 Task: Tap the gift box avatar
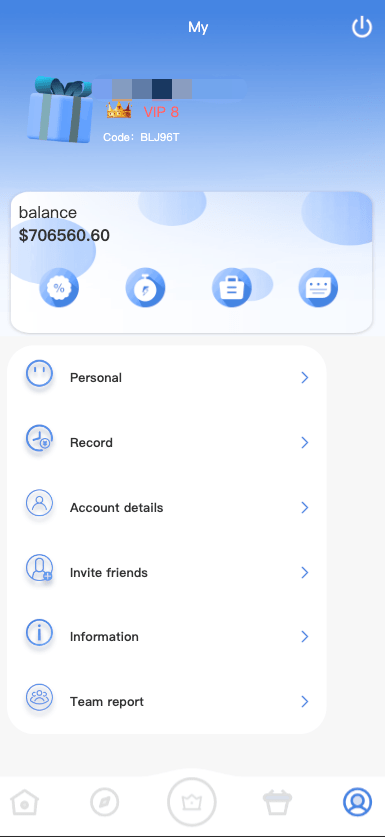coord(60,110)
